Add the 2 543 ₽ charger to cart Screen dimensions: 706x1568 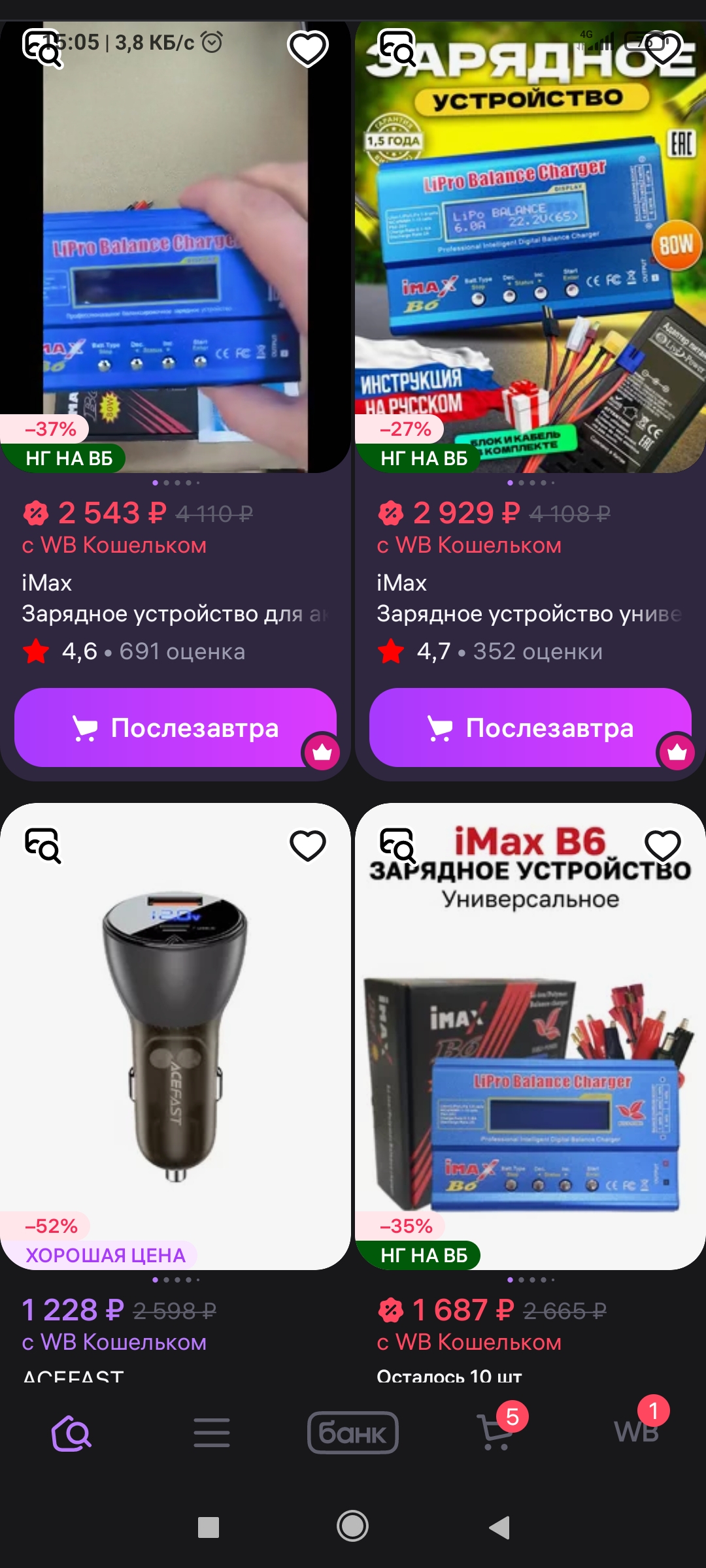click(x=175, y=727)
